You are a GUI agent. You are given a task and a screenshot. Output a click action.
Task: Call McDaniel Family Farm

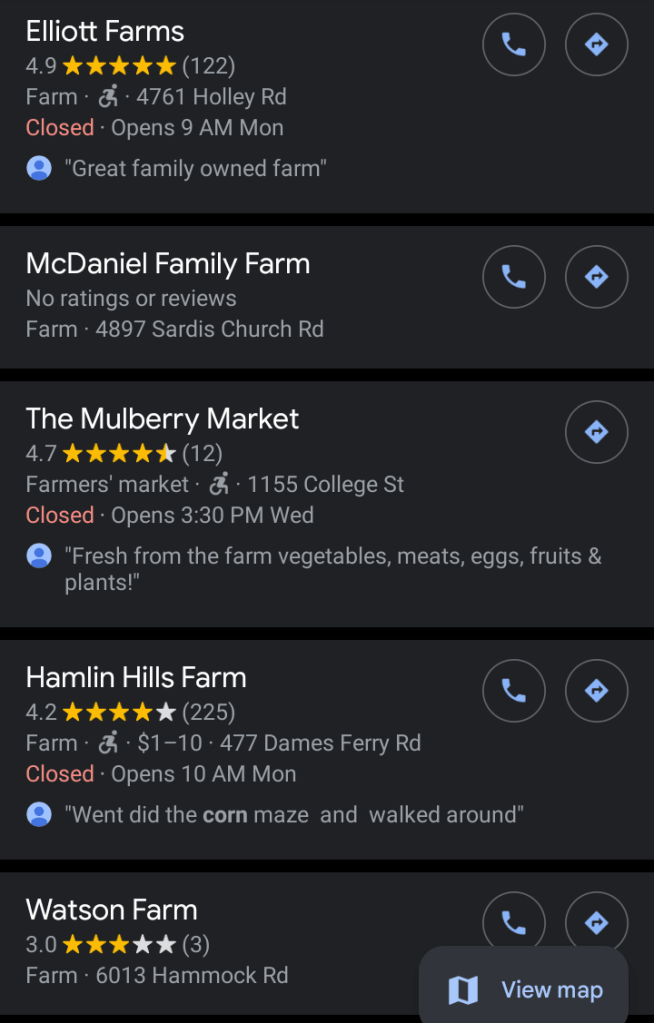[514, 277]
